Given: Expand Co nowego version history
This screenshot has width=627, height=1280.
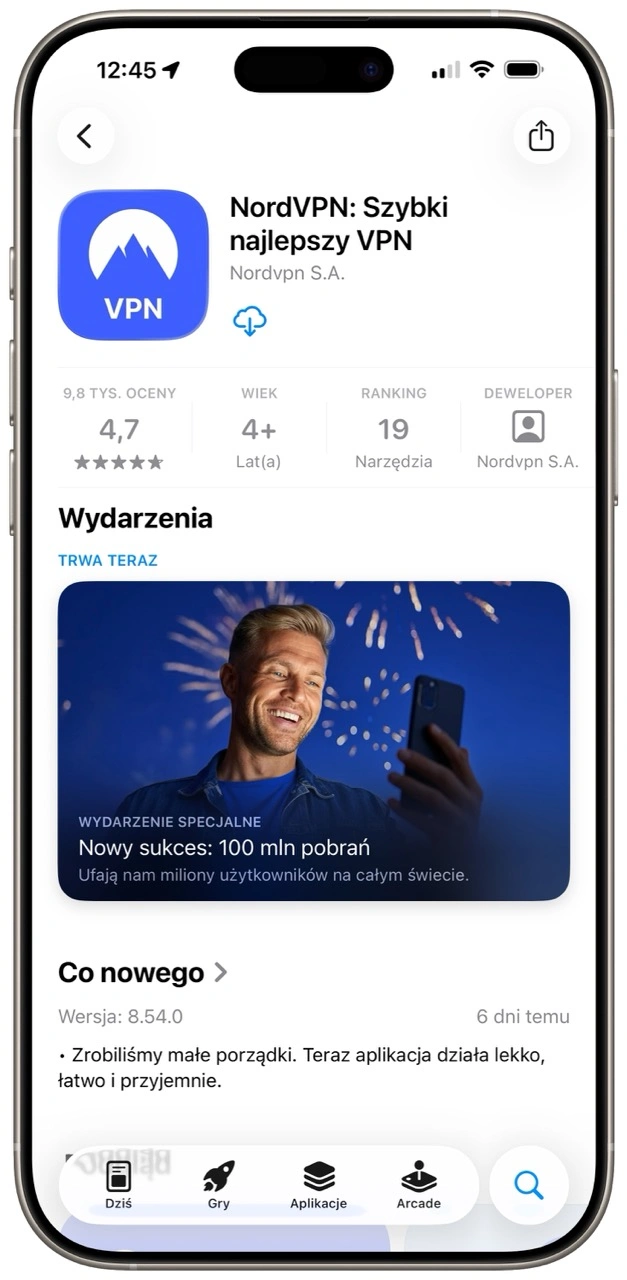Looking at the screenshot, I should pos(143,972).
